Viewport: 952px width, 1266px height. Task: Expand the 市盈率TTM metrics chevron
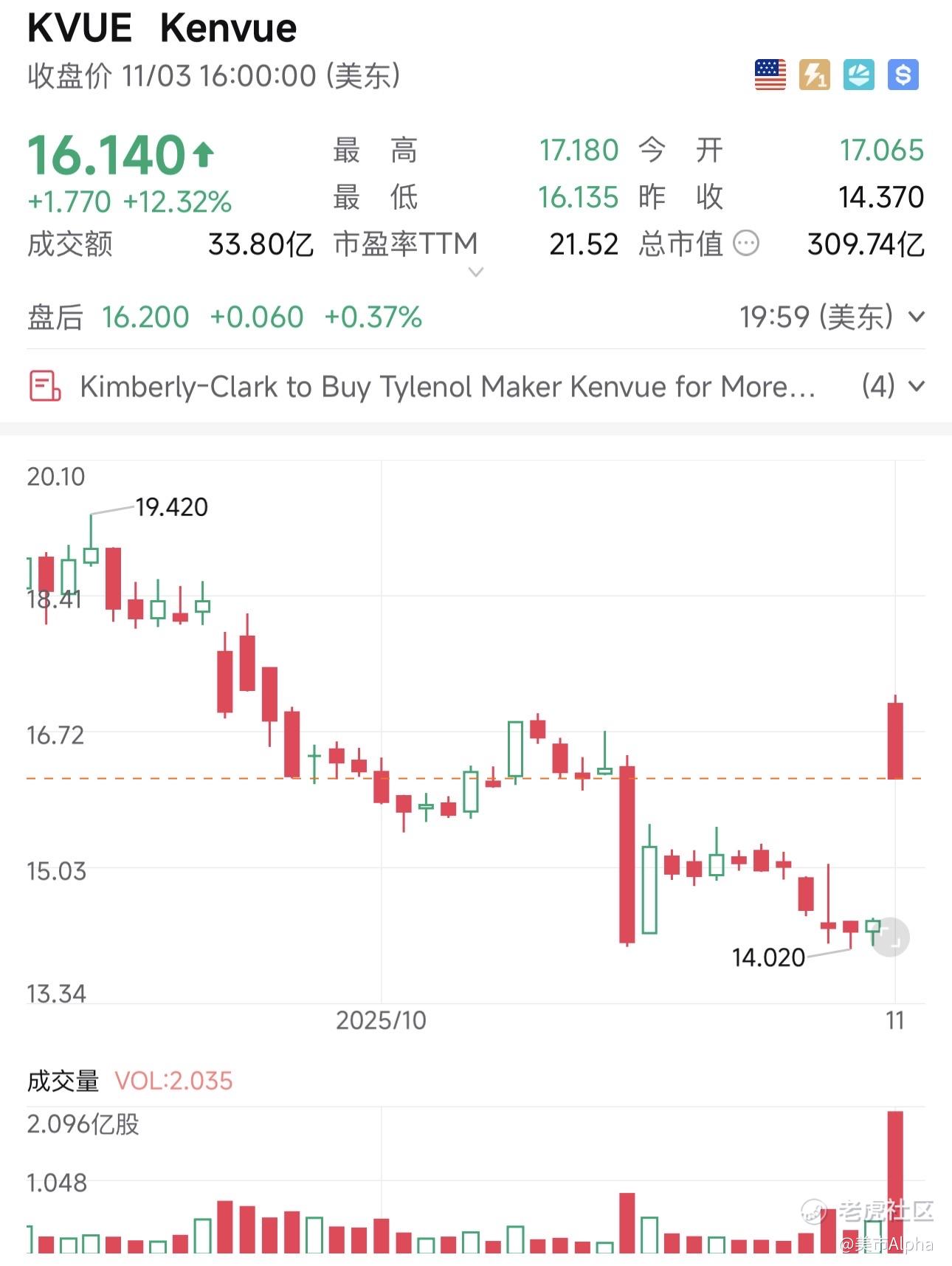pyautogui.click(x=476, y=272)
